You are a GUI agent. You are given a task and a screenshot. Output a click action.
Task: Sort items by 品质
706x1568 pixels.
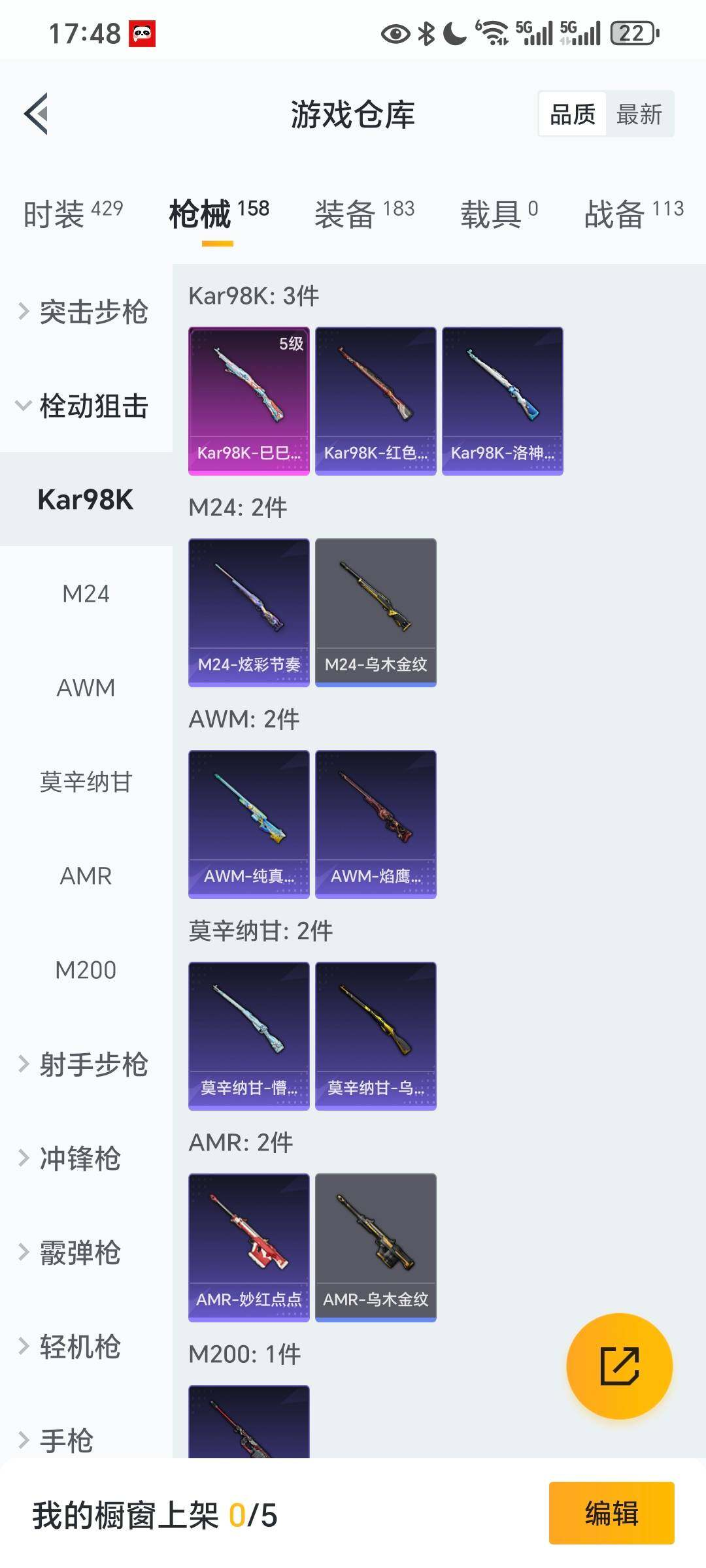(573, 114)
